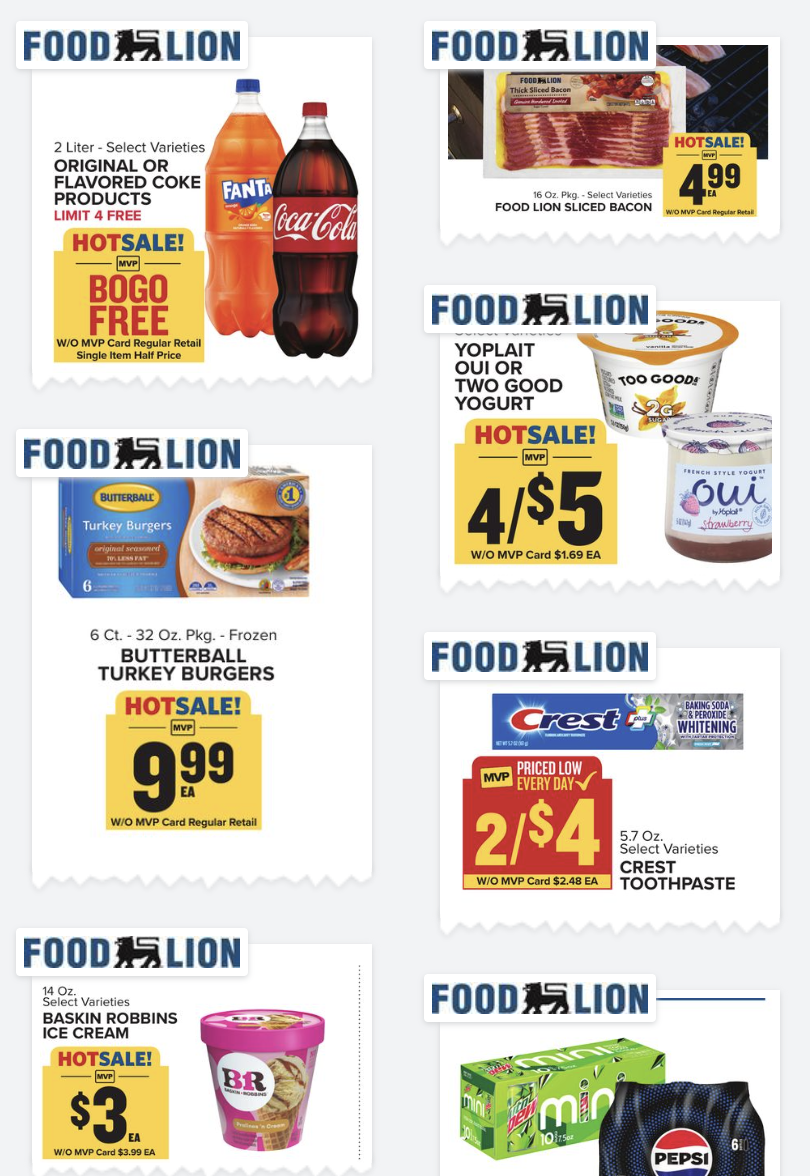This screenshot has height=1176, width=810.
Task: Open the Coke products BOGO deal card
Action: (202, 220)
